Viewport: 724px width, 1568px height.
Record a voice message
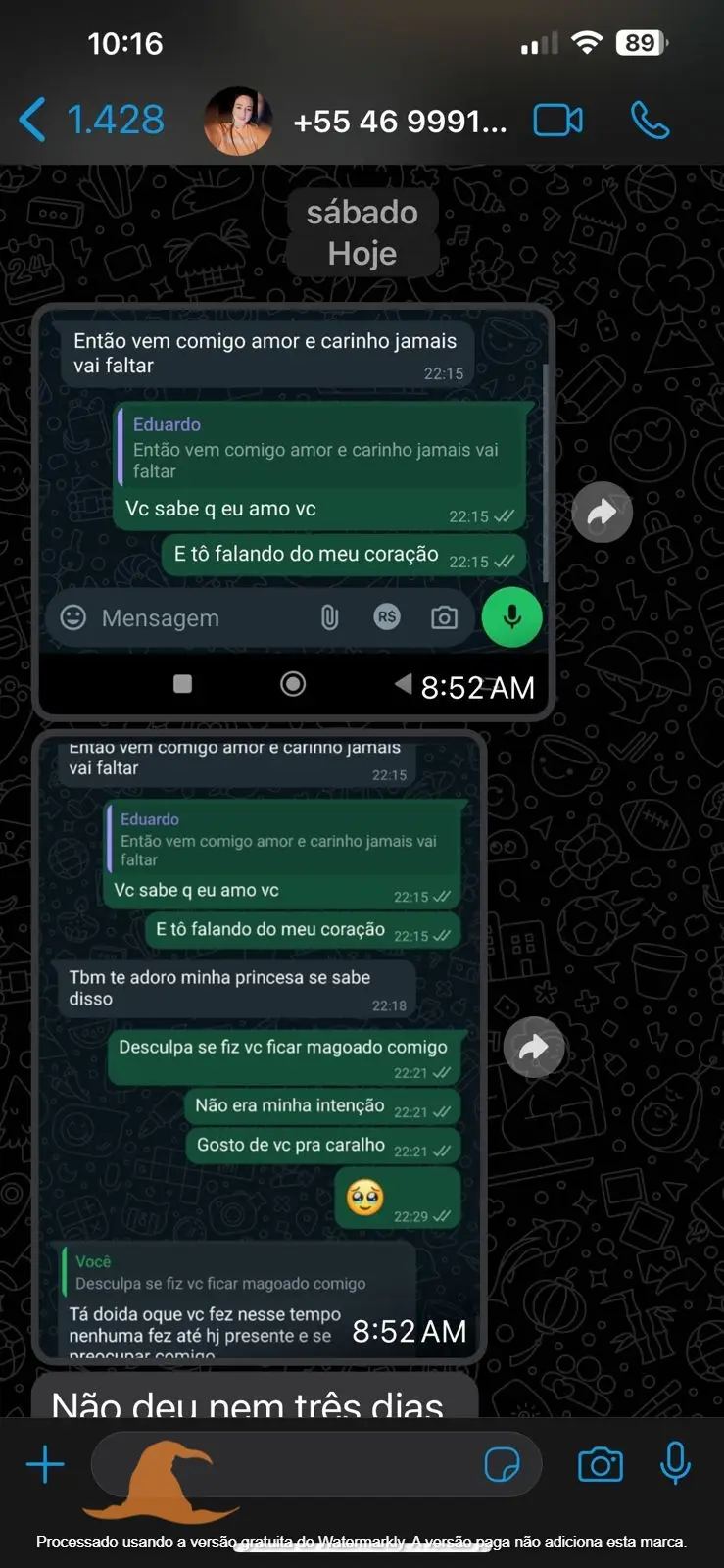[x=675, y=1464]
